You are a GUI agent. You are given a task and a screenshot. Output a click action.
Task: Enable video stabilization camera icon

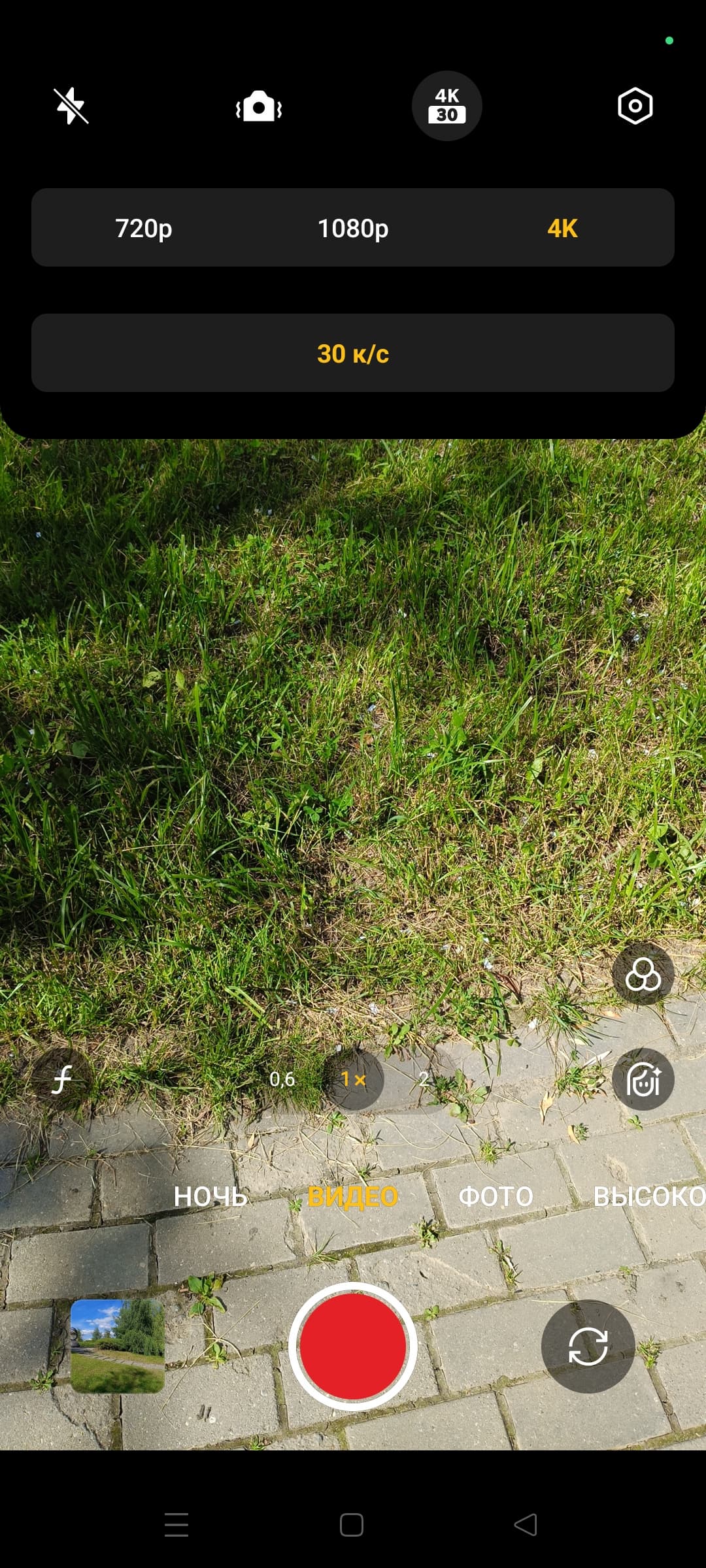tap(259, 106)
